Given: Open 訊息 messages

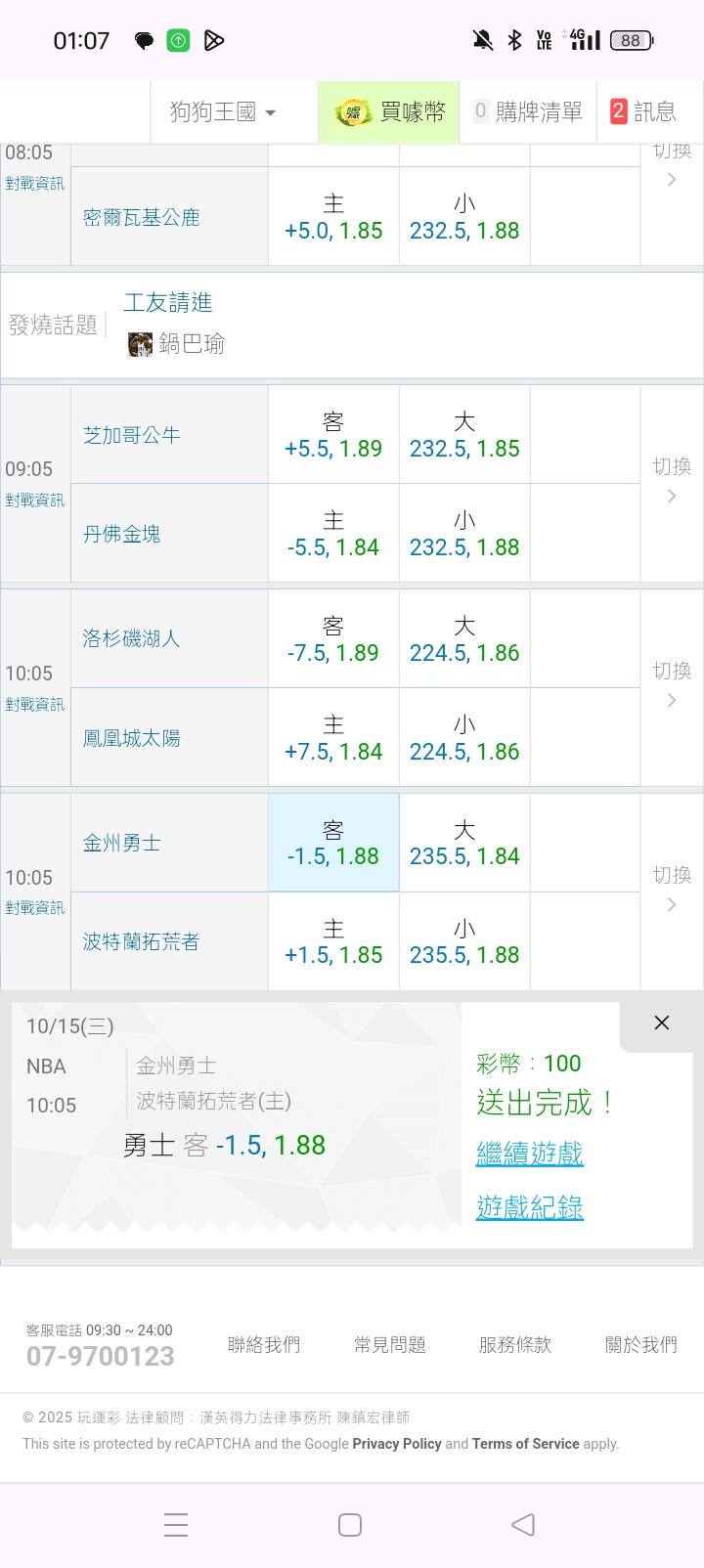Looking at the screenshot, I should [643, 112].
